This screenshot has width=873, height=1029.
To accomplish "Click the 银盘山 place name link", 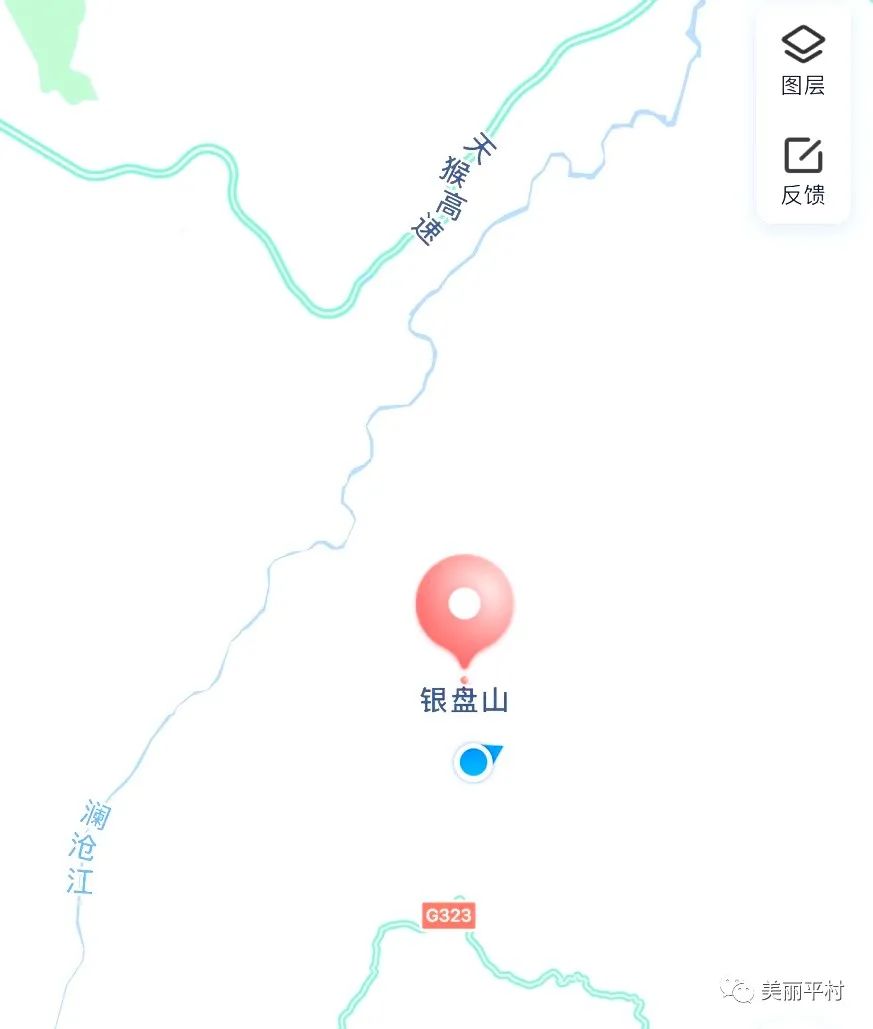I will (463, 702).
